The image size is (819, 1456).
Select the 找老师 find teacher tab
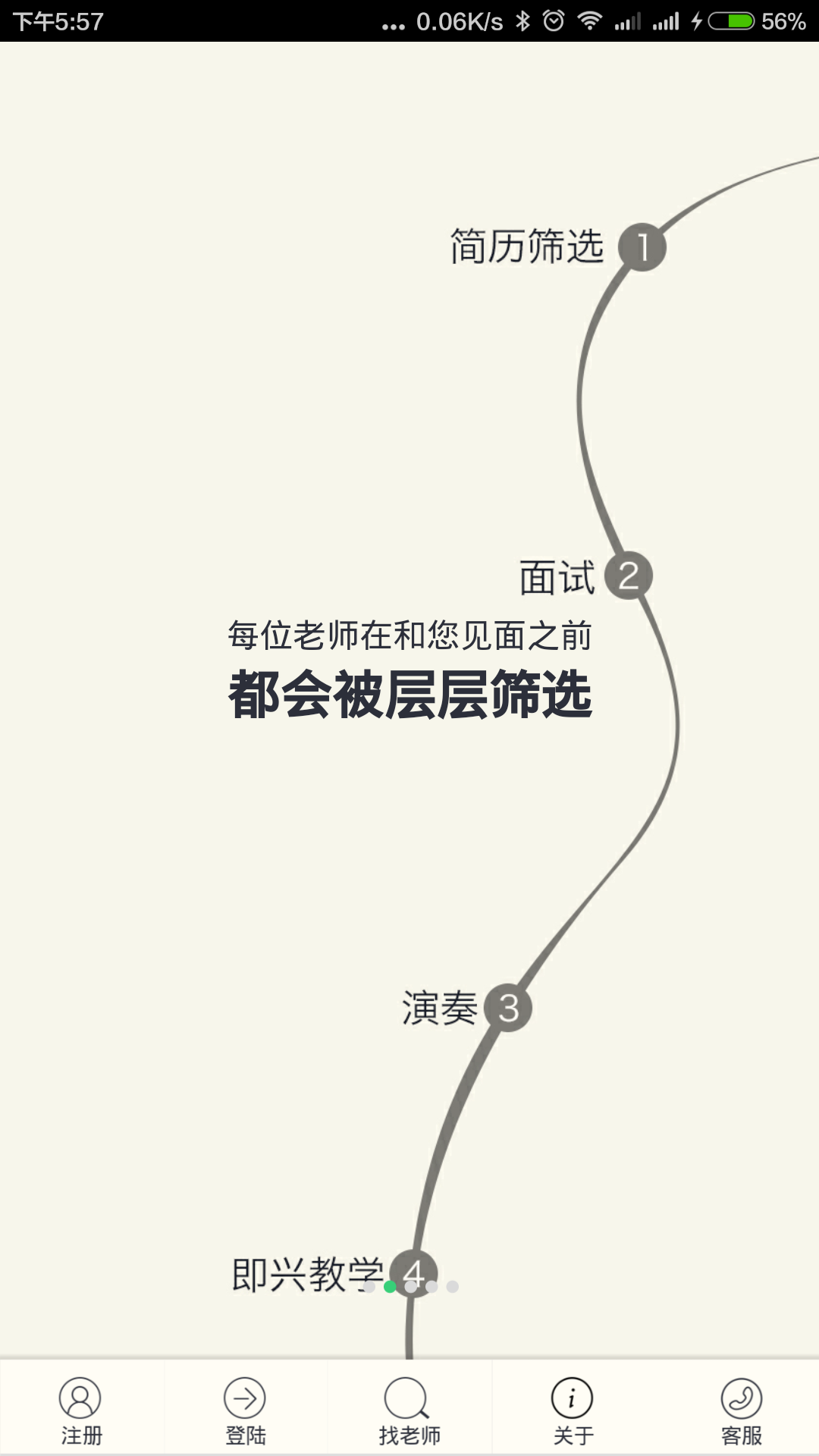tap(409, 1409)
